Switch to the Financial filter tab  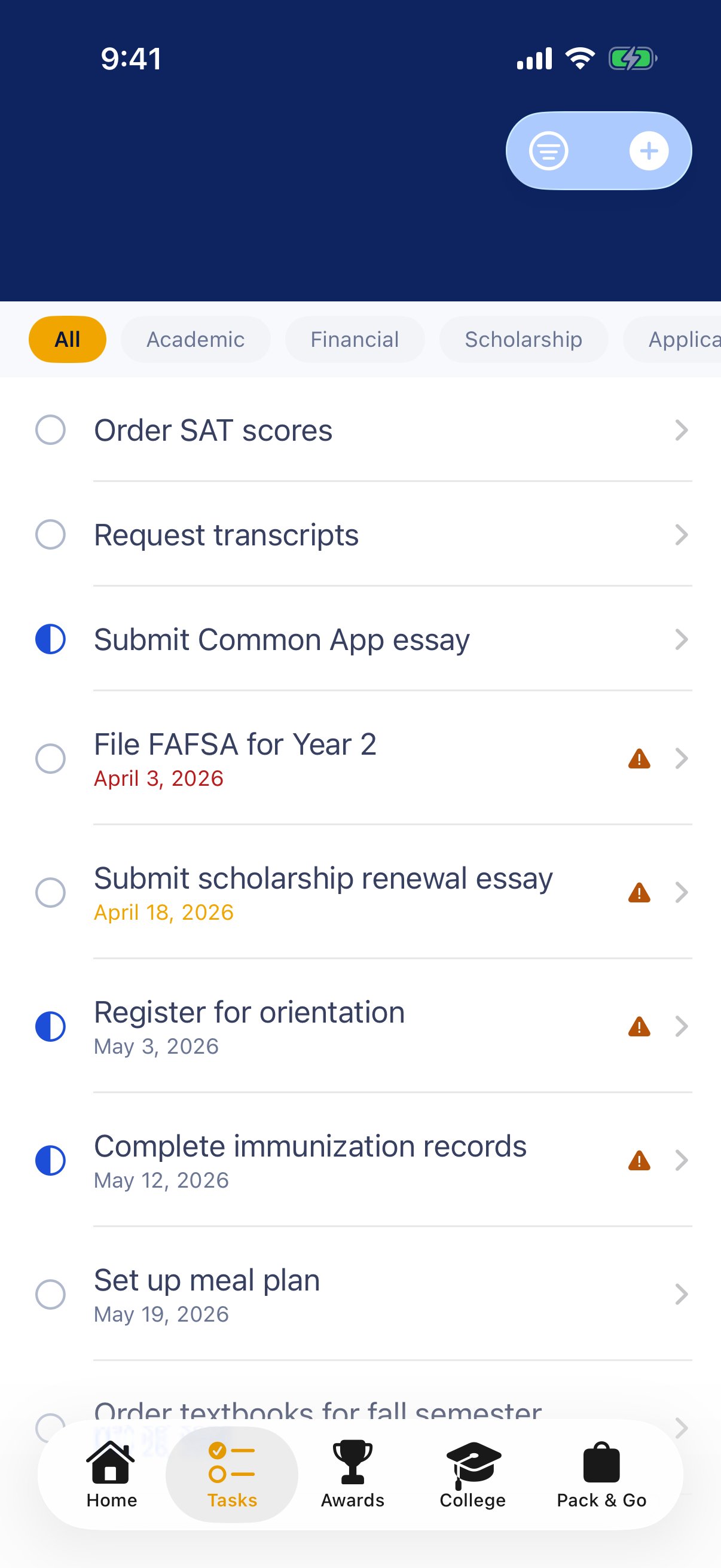355,339
